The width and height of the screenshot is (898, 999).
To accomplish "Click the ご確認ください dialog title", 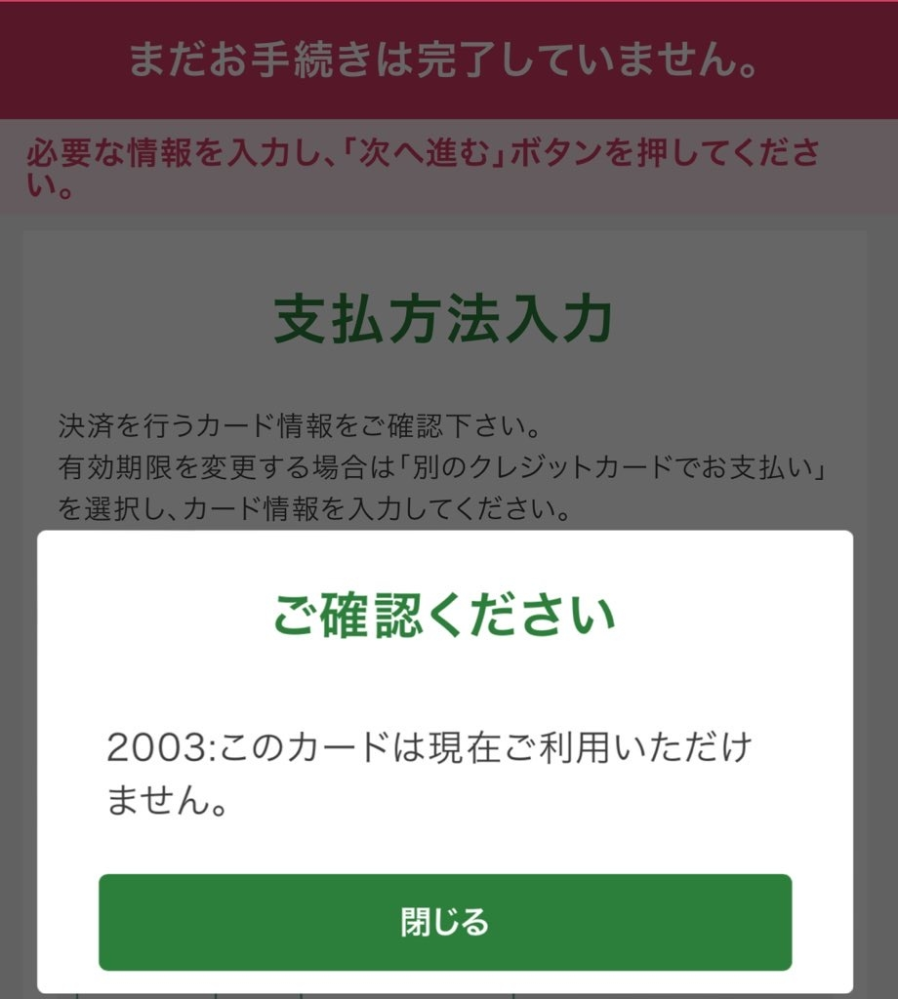I will pyautogui.click(x=443, y=615).
